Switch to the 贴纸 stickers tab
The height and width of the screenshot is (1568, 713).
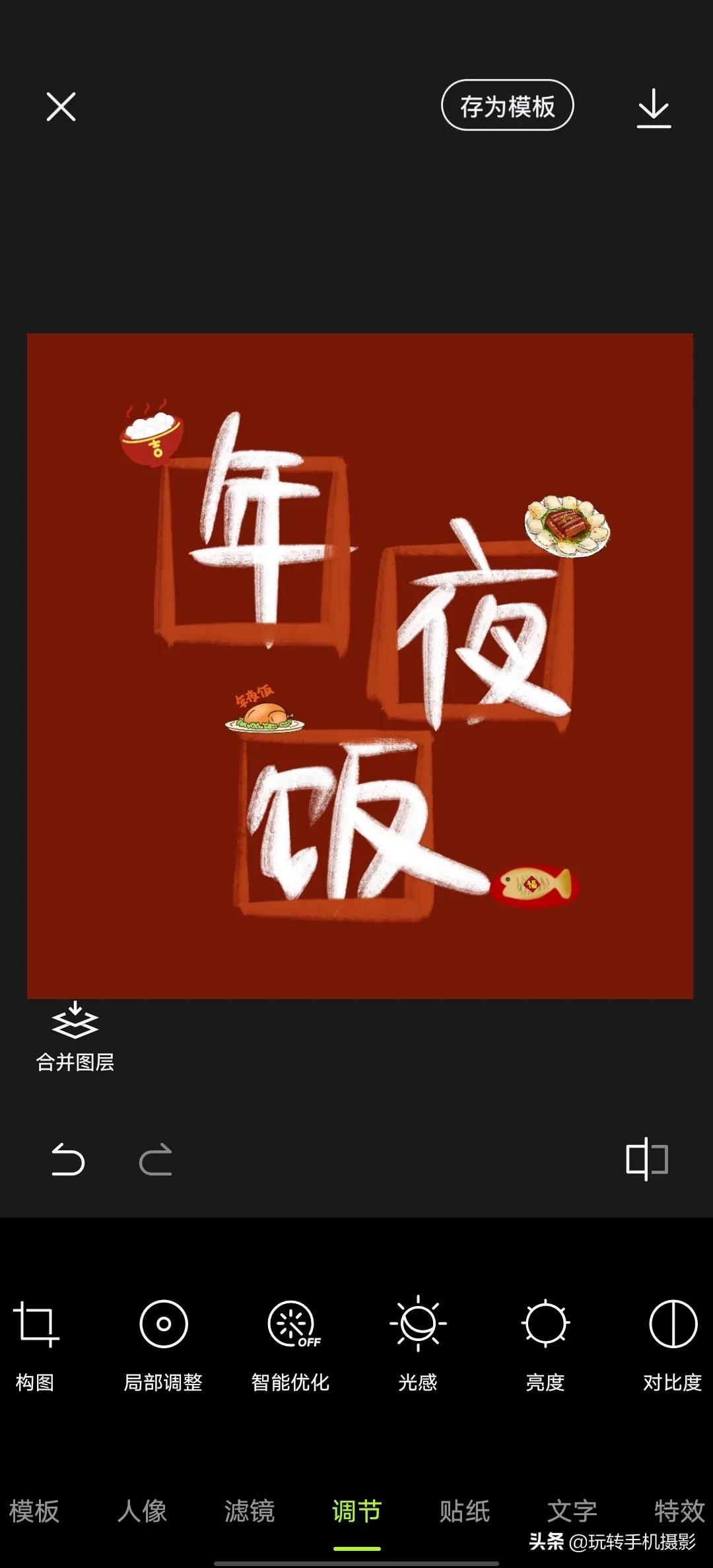[x=464, y=1513]
